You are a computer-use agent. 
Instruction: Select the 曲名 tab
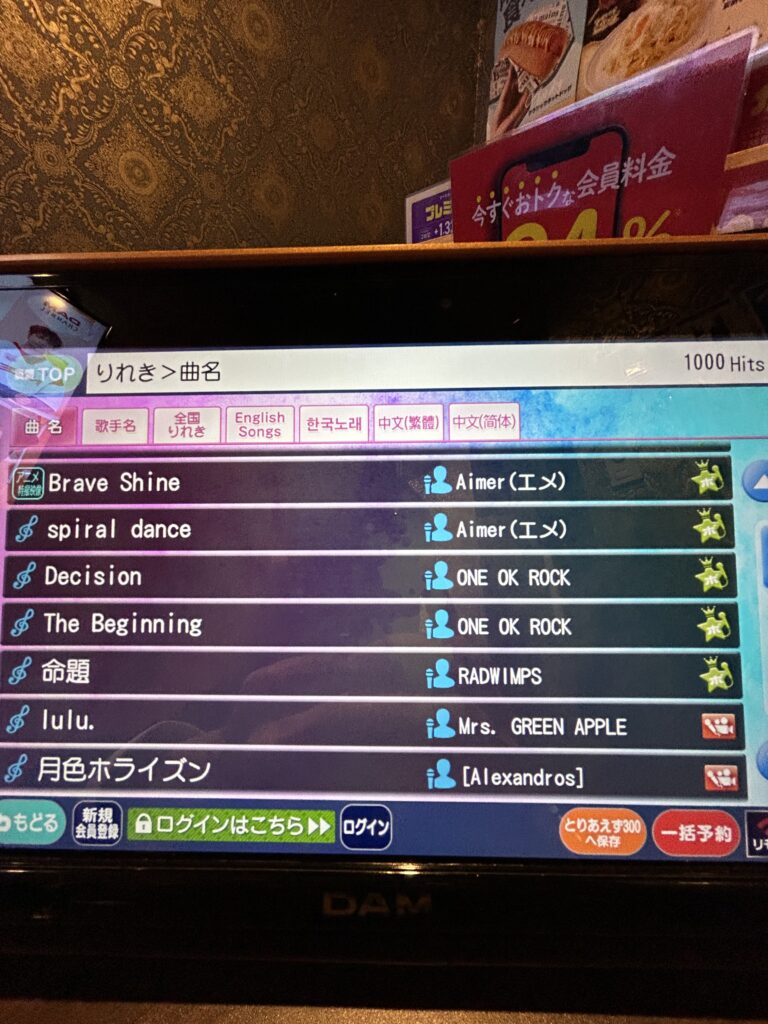click(42, 426)
